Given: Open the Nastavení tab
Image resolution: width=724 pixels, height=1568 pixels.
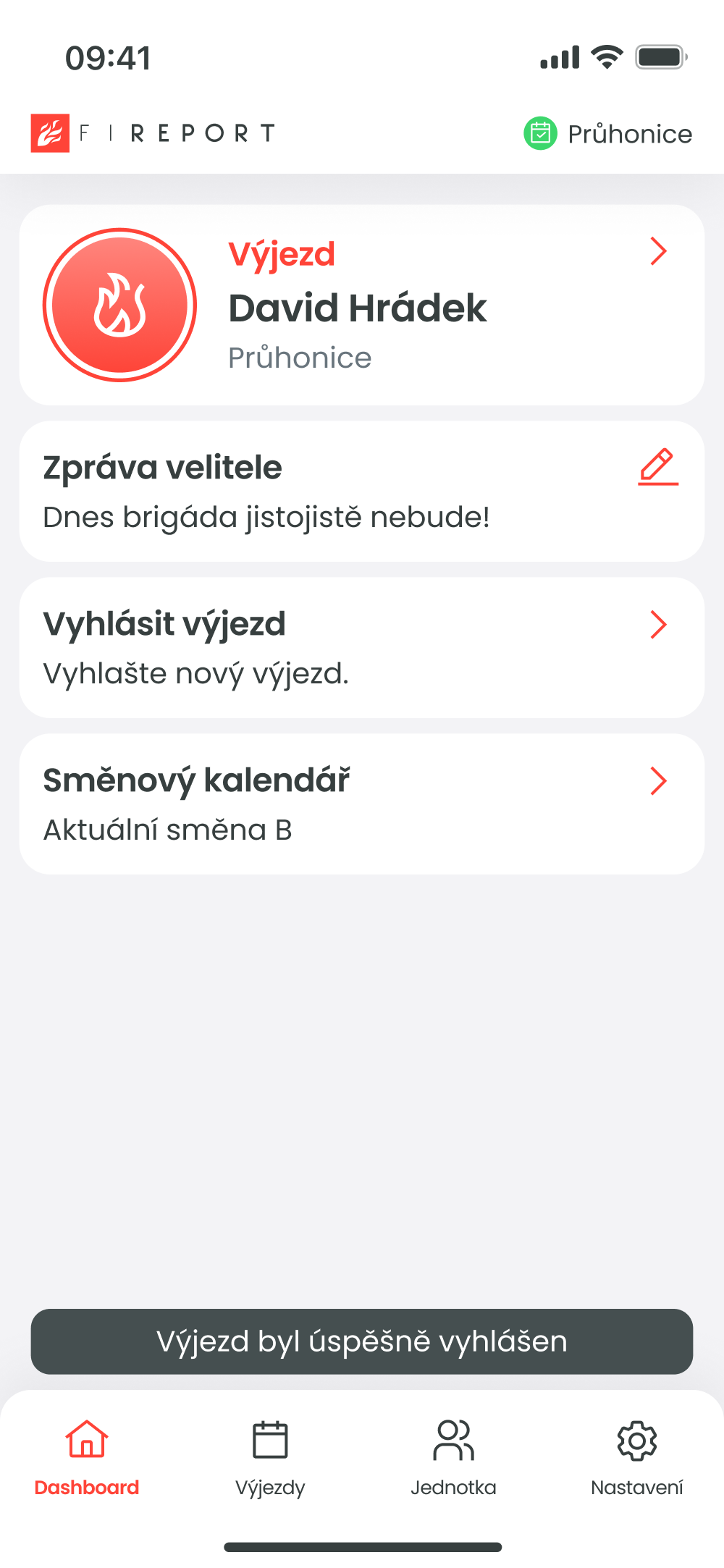Looking at the screenshot, I should 636,1457.
